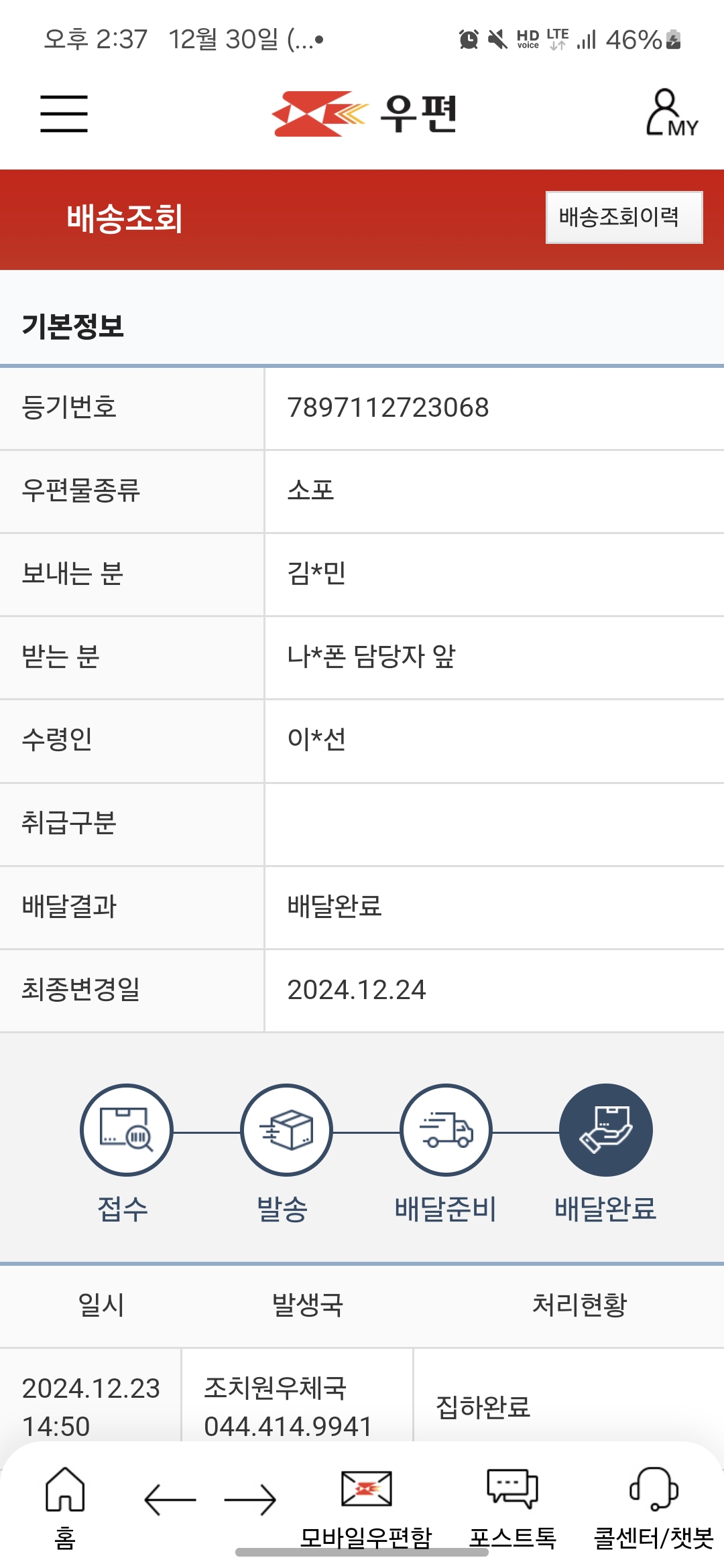Open the hamburger menu
The width and height of the screenshot is (724, 1568).
point(64,113)
